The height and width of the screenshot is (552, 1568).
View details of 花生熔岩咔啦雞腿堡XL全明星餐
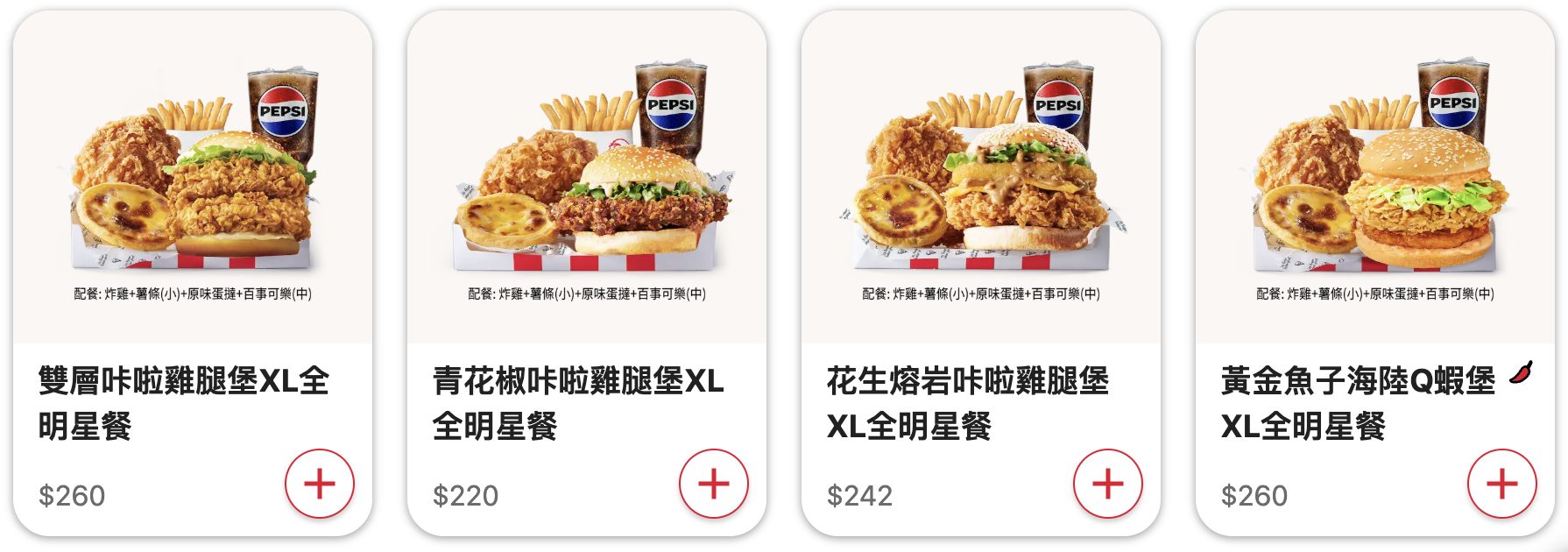pyautogui.click(x=981, y=193)
